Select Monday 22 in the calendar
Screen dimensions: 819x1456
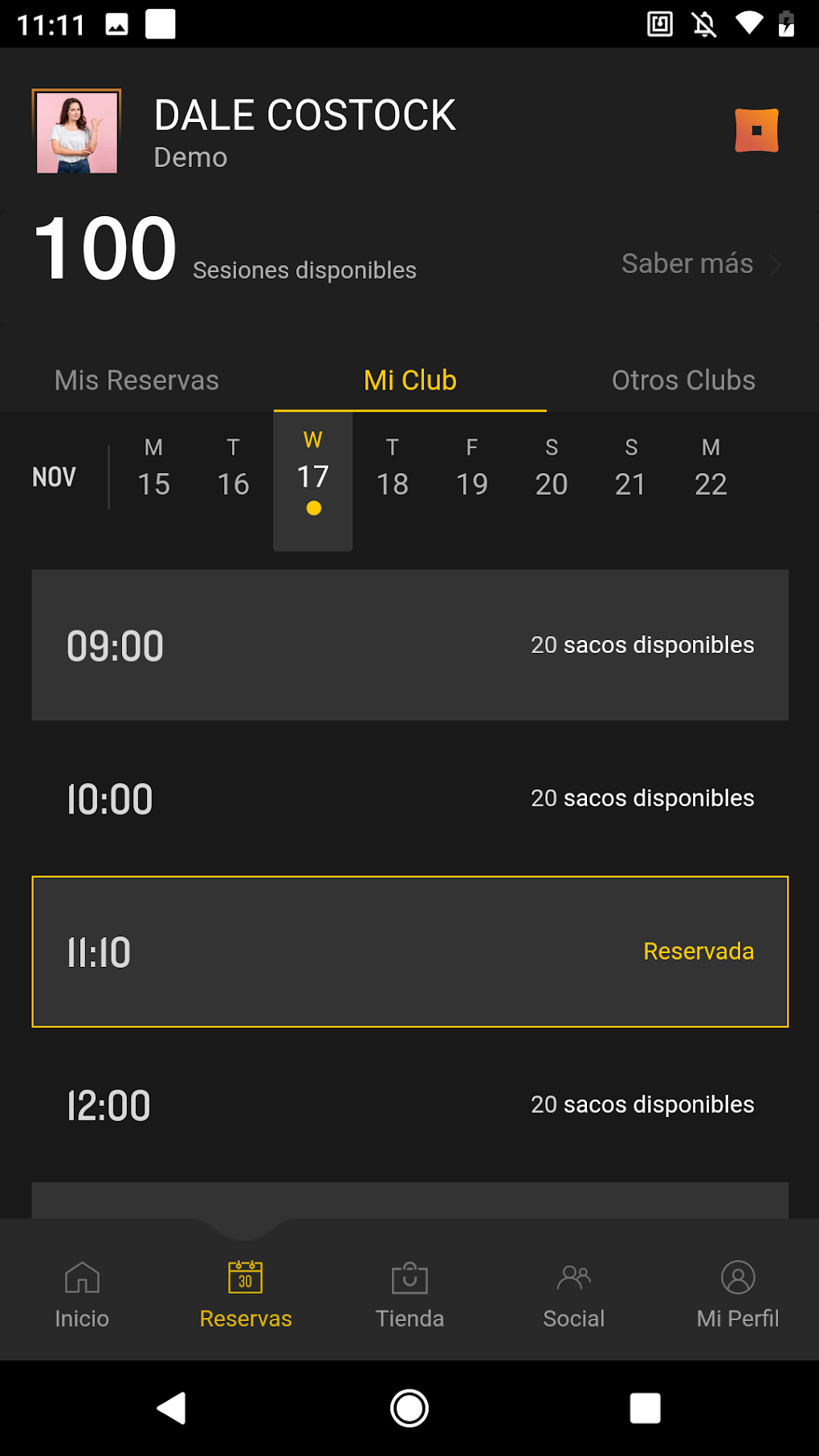click(x=711, y=470)
